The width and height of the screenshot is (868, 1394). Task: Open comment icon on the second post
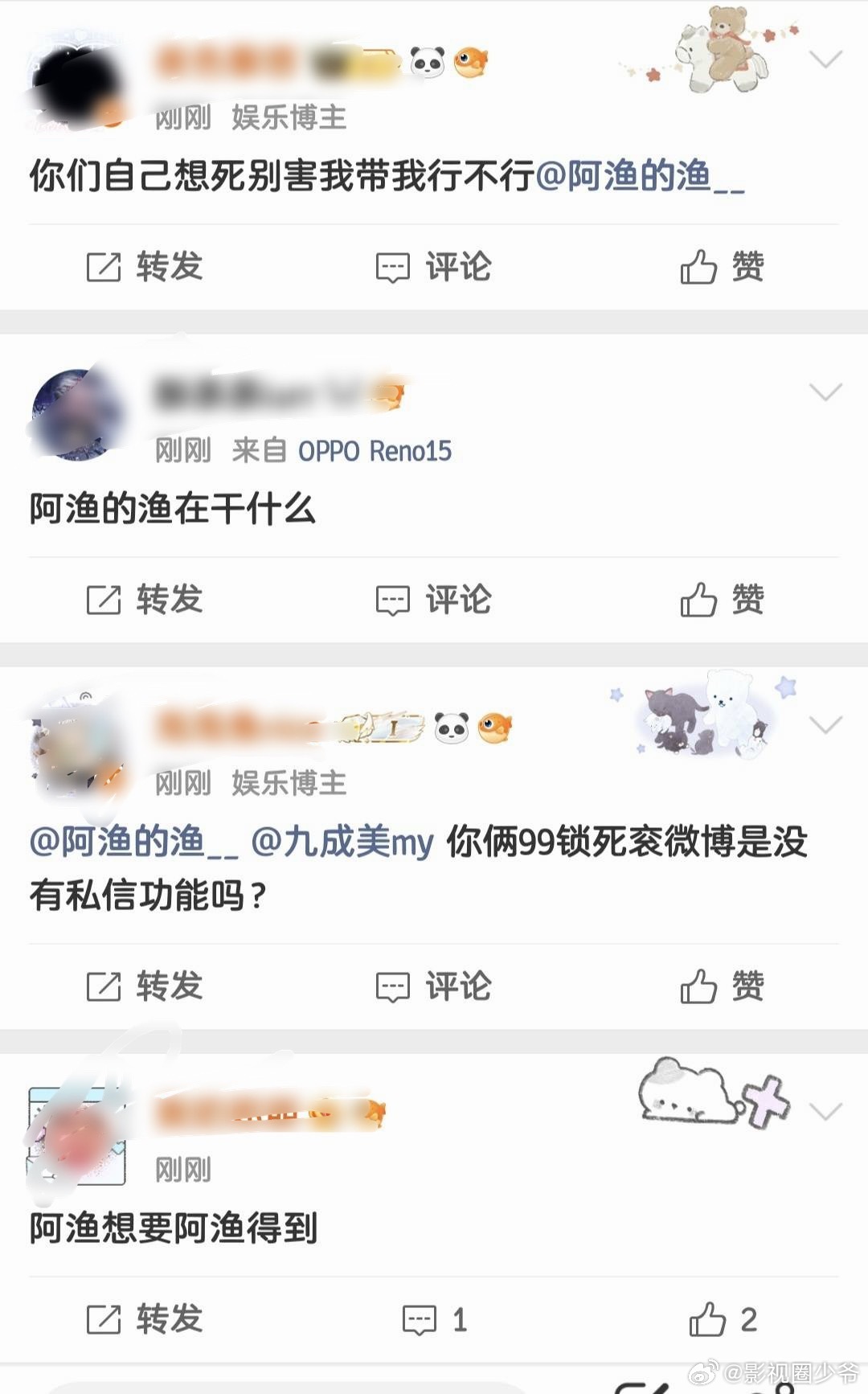tap(393, 597)
